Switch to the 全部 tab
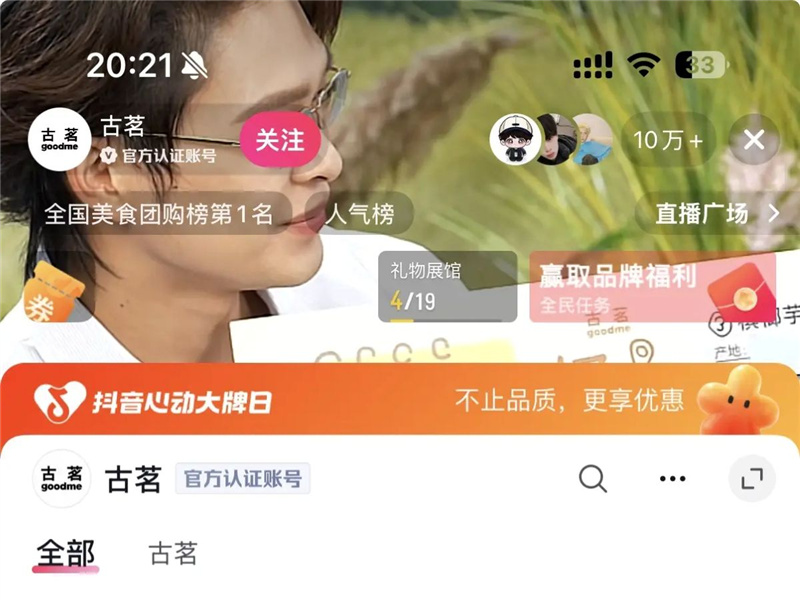 [66, 553]
